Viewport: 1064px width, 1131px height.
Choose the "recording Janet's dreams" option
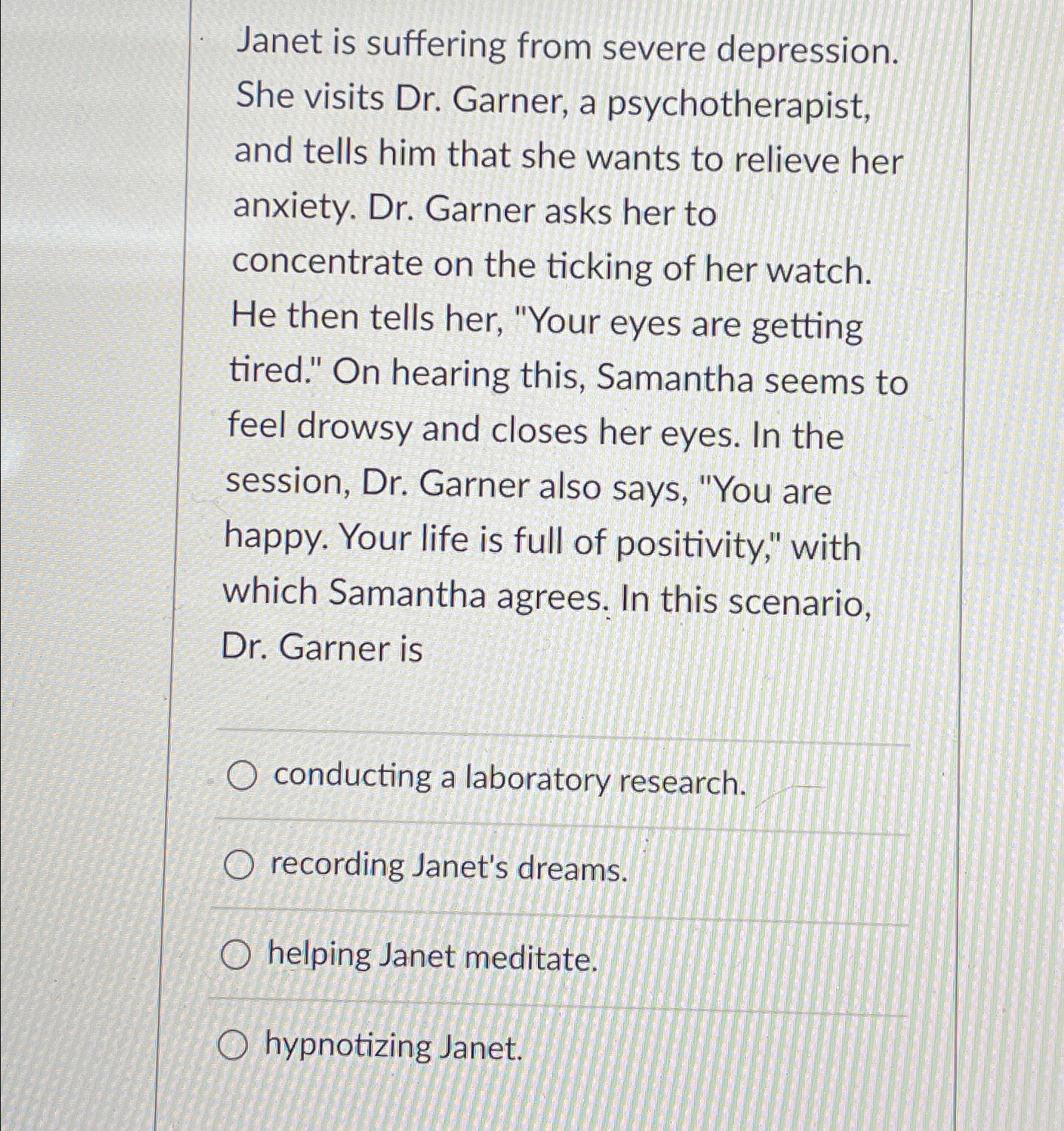(x=239, y=865)
